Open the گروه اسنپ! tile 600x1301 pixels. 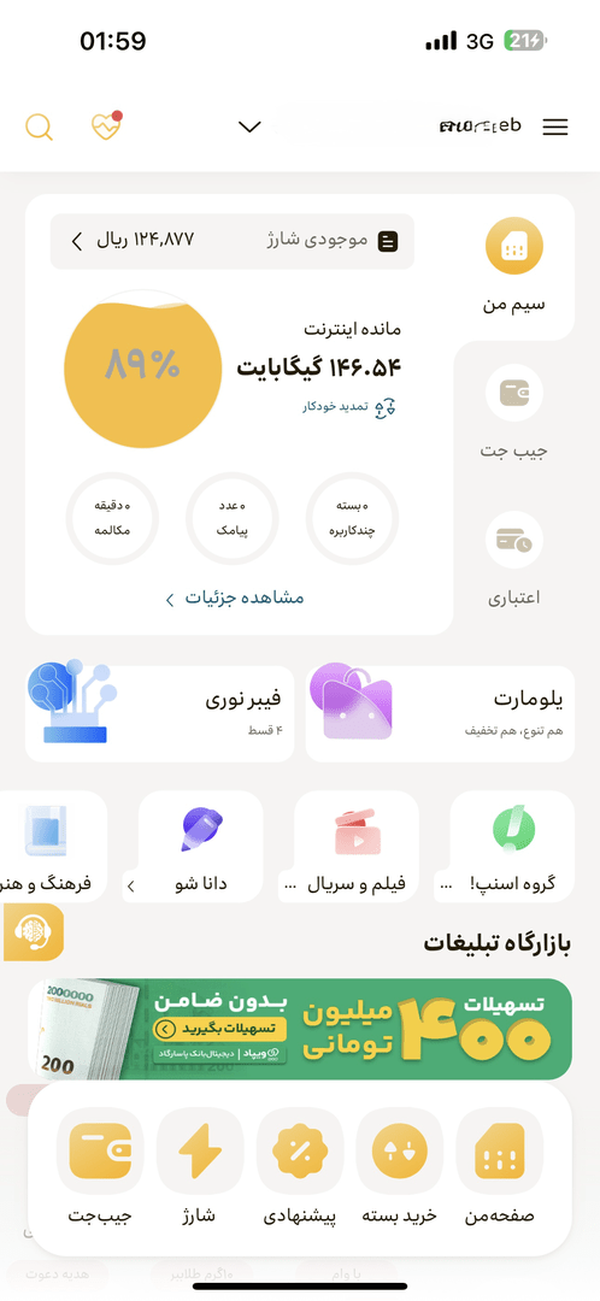(x=512, y=847)
